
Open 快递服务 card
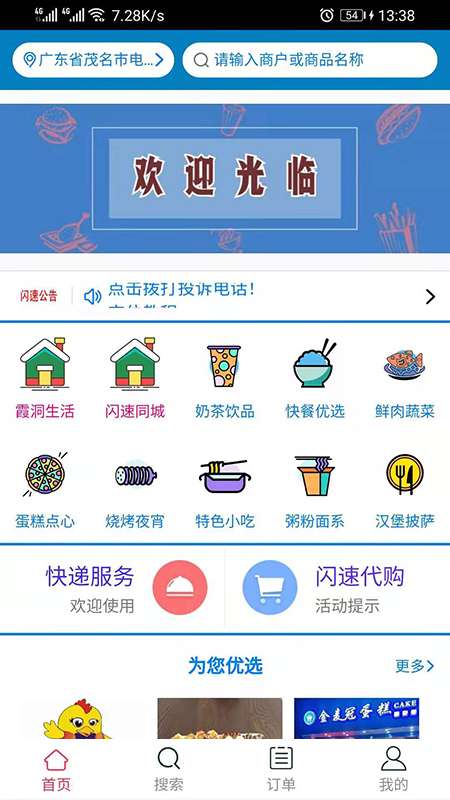[112, 589]
